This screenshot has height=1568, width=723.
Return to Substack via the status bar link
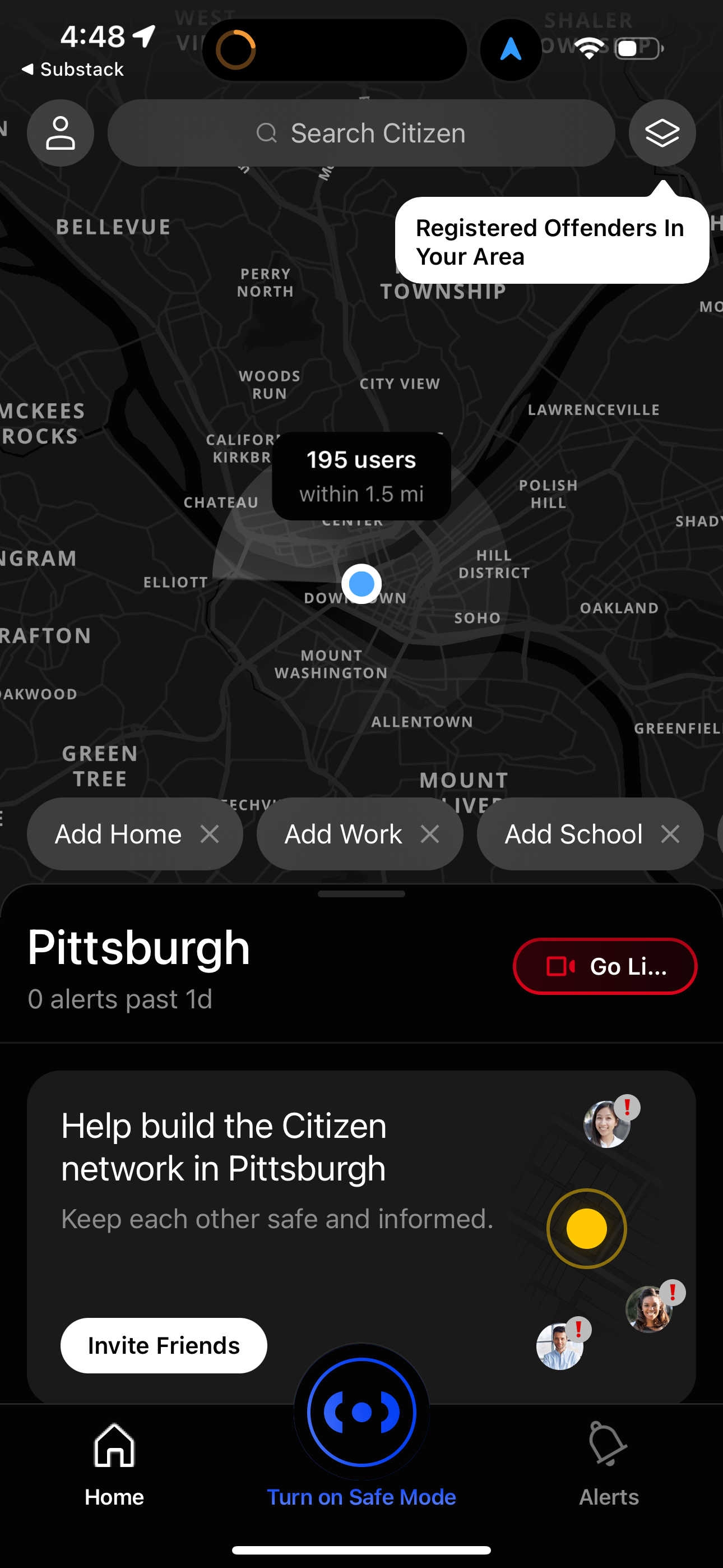click(73, 69)
